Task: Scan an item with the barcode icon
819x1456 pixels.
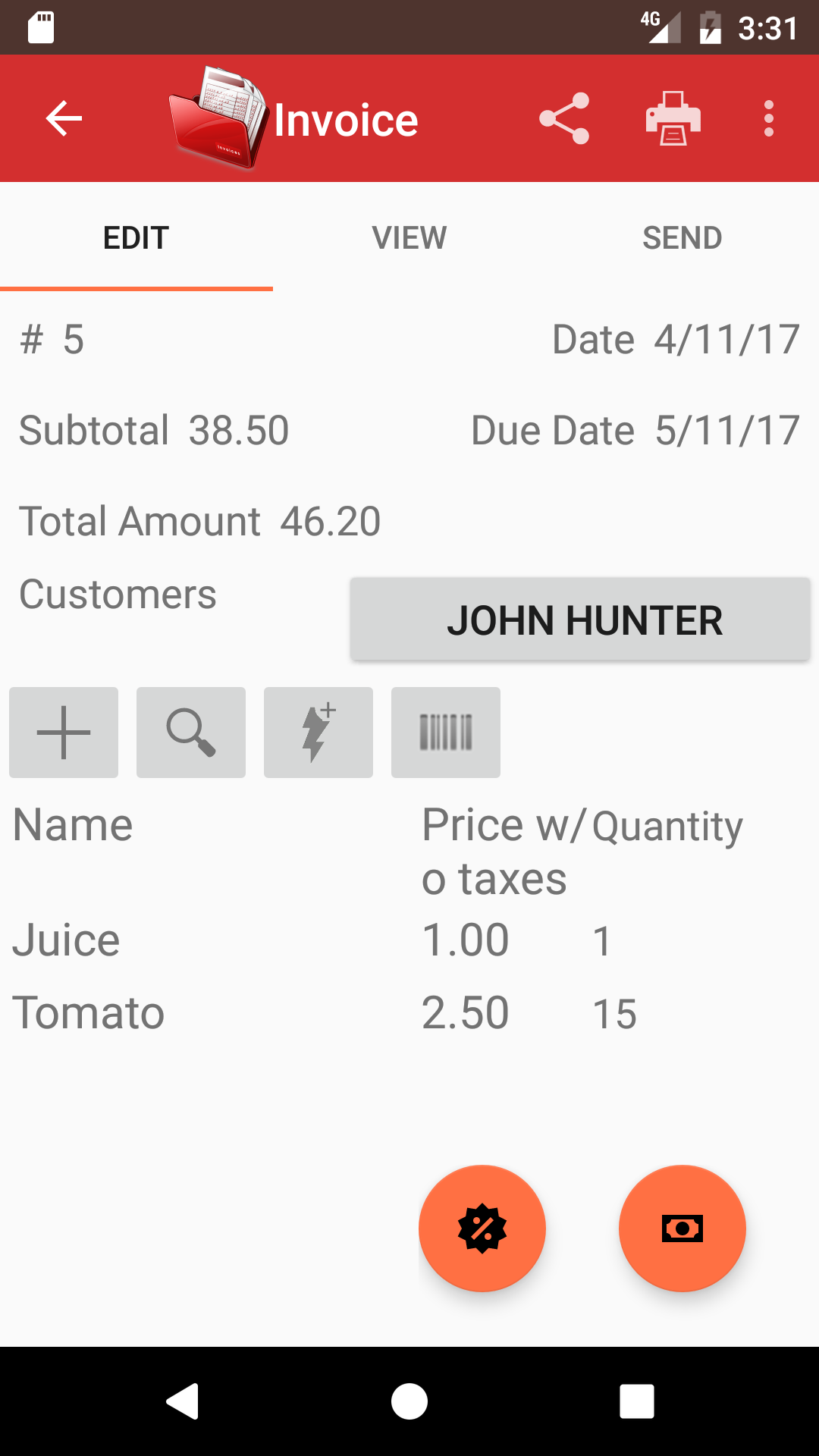Action: [x=445, y=732]
